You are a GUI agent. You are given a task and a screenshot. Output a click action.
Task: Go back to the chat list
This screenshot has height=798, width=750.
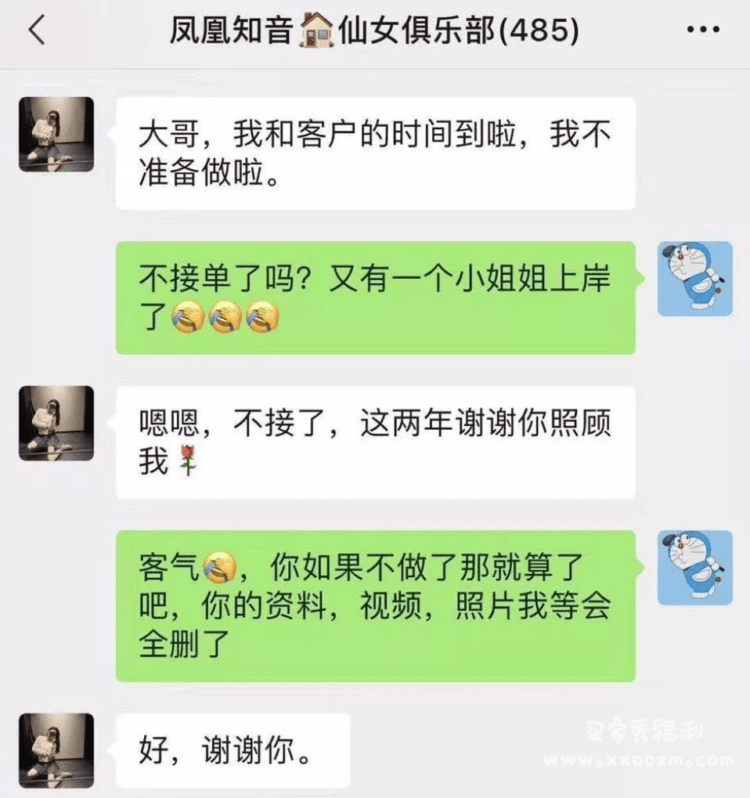coord(37,31)
